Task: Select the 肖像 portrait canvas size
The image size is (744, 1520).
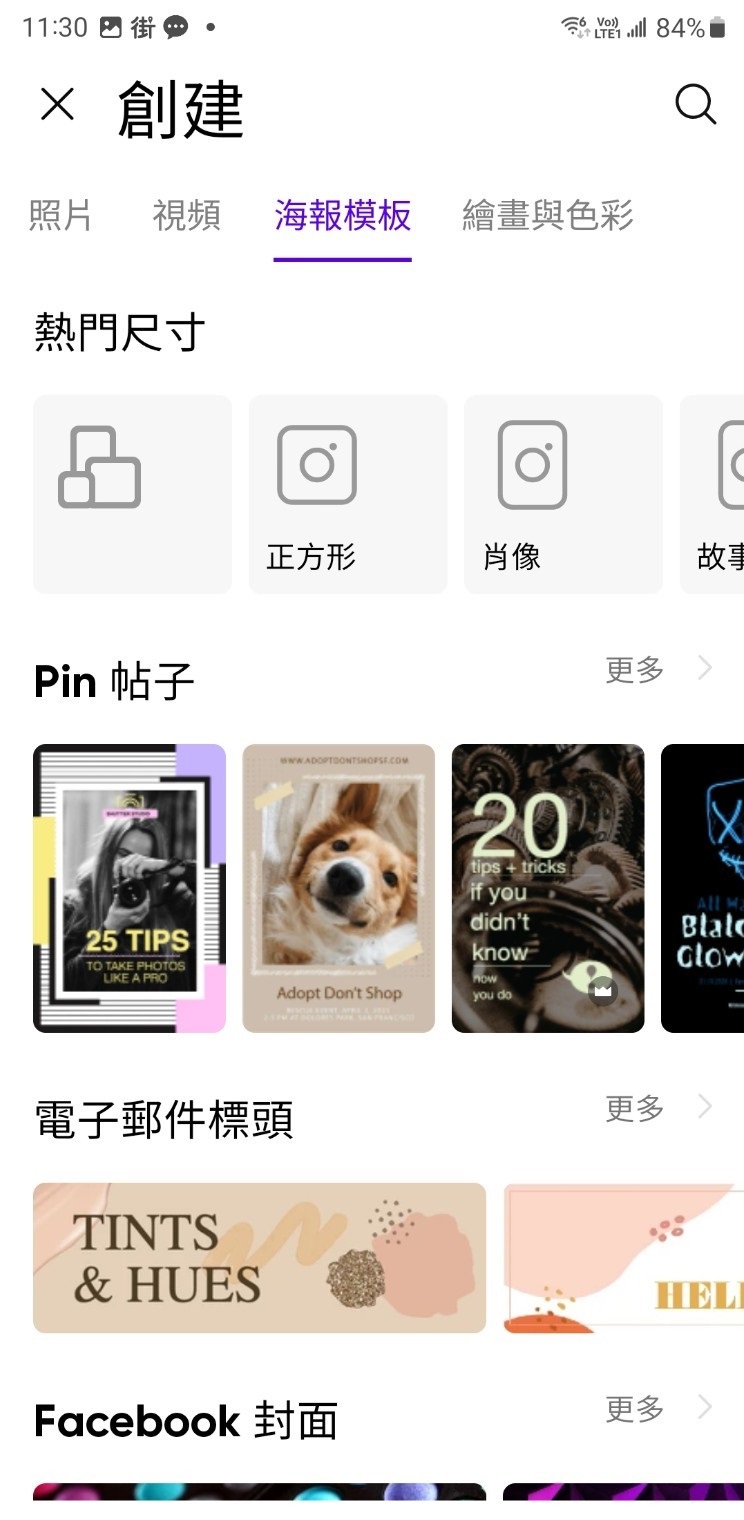Action: pyautogui.click(x=563, y=492)
